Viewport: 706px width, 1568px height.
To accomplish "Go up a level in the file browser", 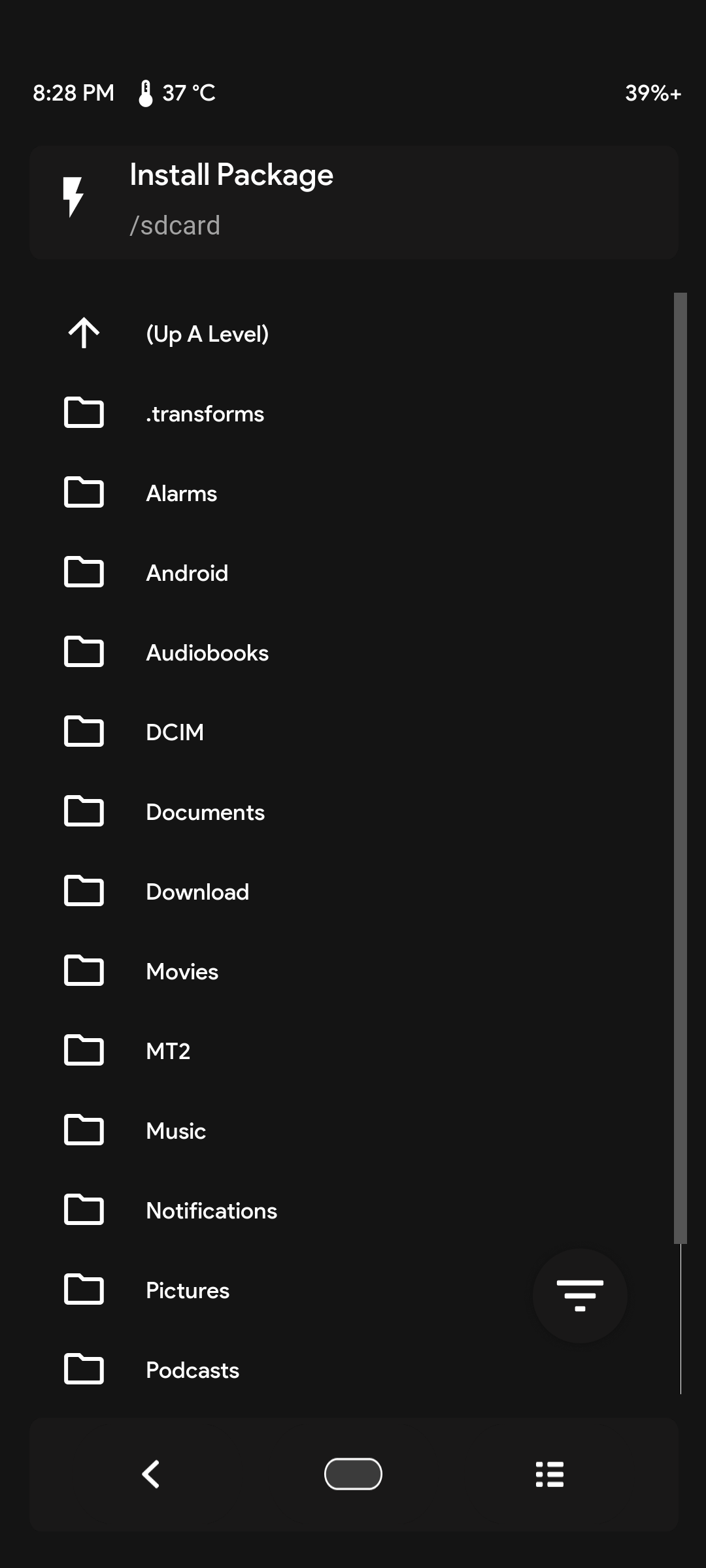I will click(x=353, y=333).
